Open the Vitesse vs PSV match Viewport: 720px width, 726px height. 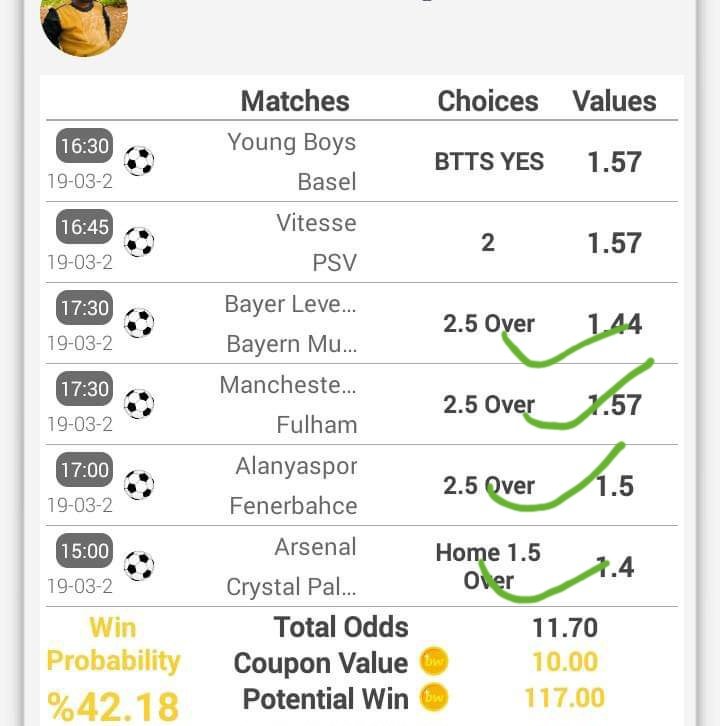(362, 242)
